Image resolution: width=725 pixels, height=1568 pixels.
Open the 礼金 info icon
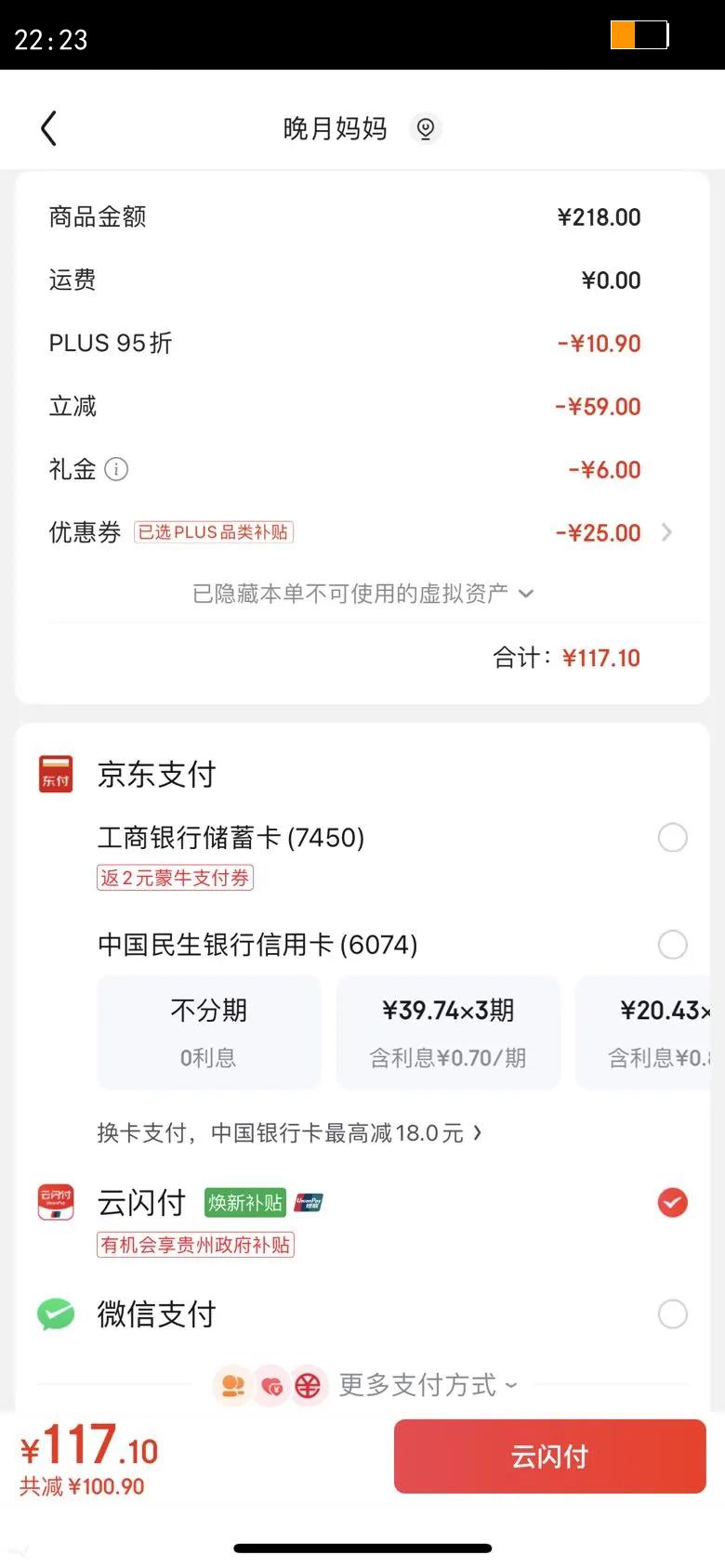116,469
